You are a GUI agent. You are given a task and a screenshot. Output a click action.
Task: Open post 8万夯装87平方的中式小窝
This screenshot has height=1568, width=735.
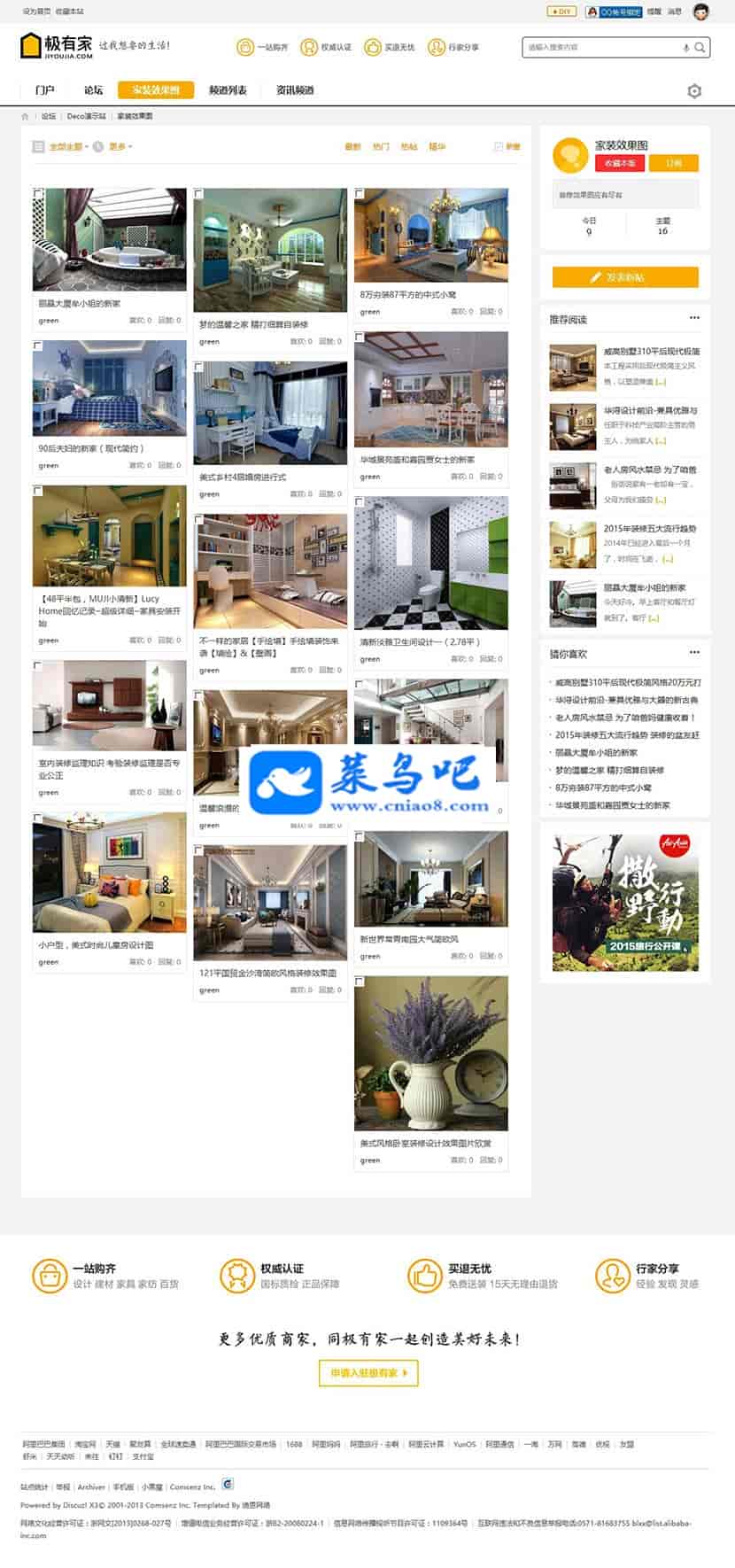pyautogui.click(x=408, y=294)
